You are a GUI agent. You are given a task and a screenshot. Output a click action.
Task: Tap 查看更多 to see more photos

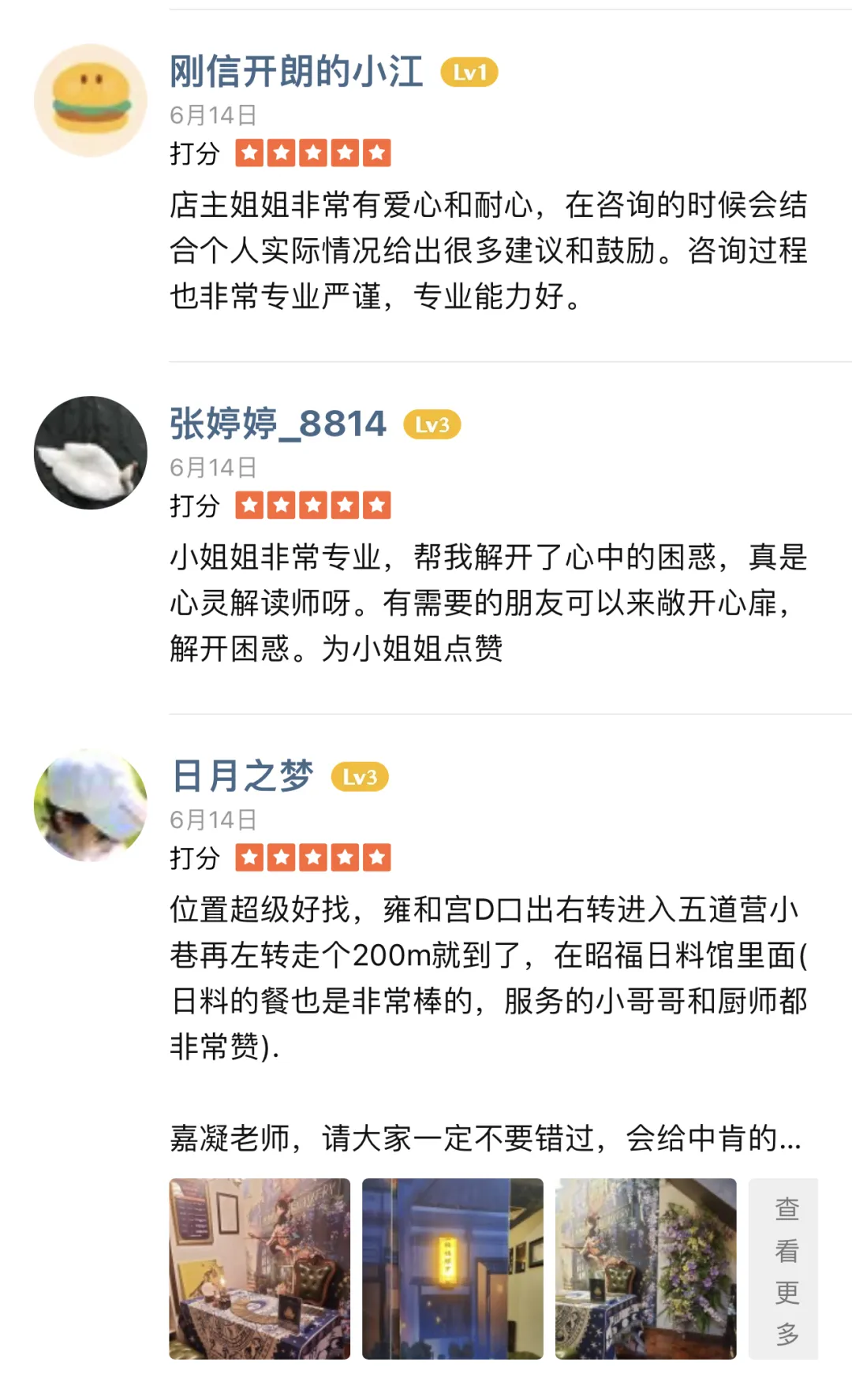pos(785,1268)
